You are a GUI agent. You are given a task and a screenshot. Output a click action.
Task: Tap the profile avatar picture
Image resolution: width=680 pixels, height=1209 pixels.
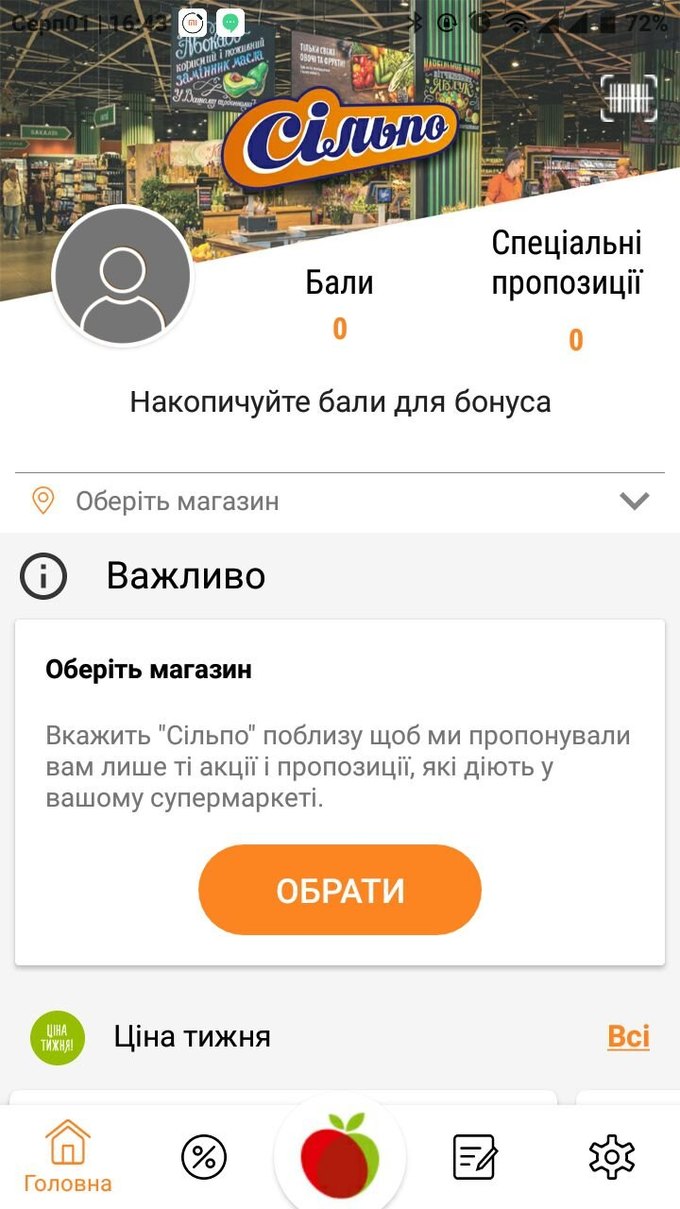pyautogui.click(x=122, y=277)
